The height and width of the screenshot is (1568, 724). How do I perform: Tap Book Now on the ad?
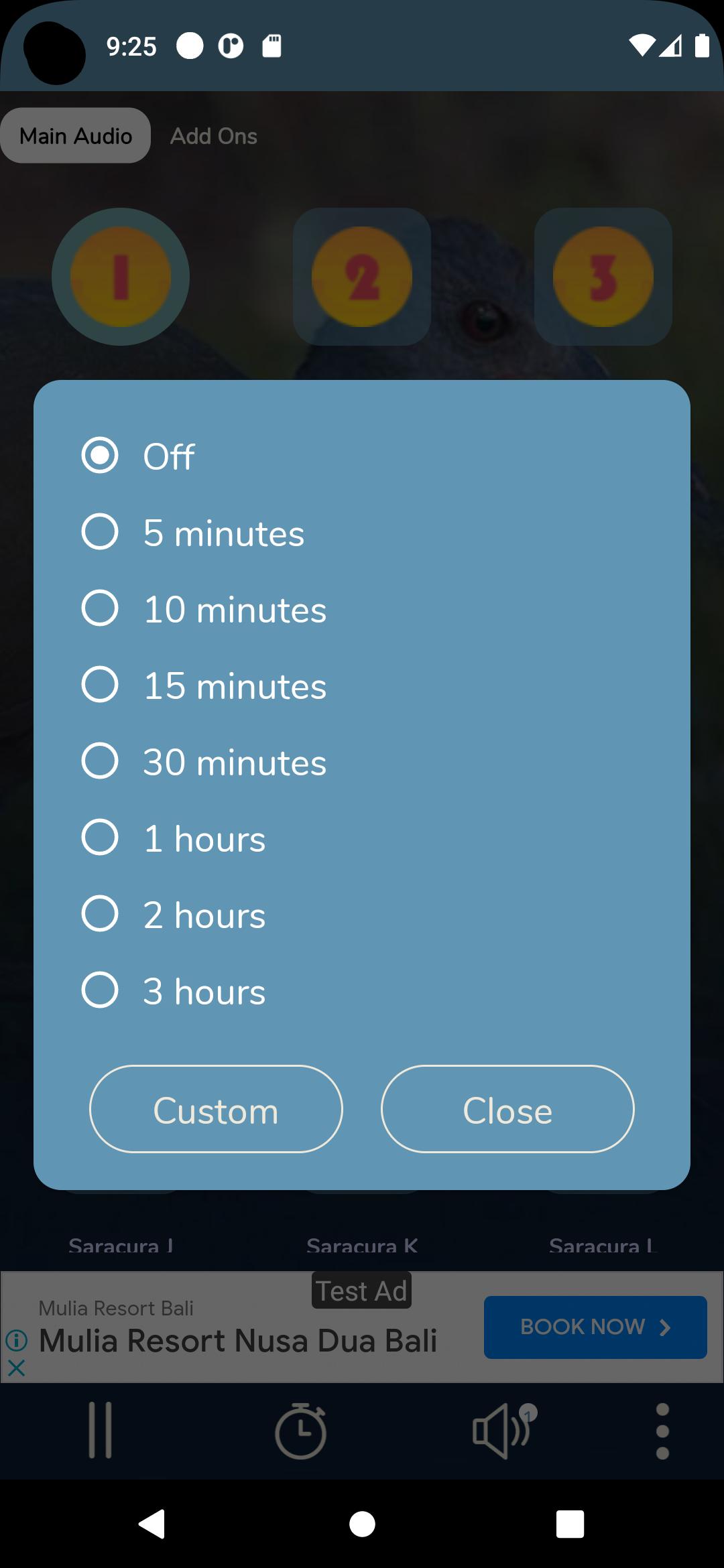[x=595, y=1327]
